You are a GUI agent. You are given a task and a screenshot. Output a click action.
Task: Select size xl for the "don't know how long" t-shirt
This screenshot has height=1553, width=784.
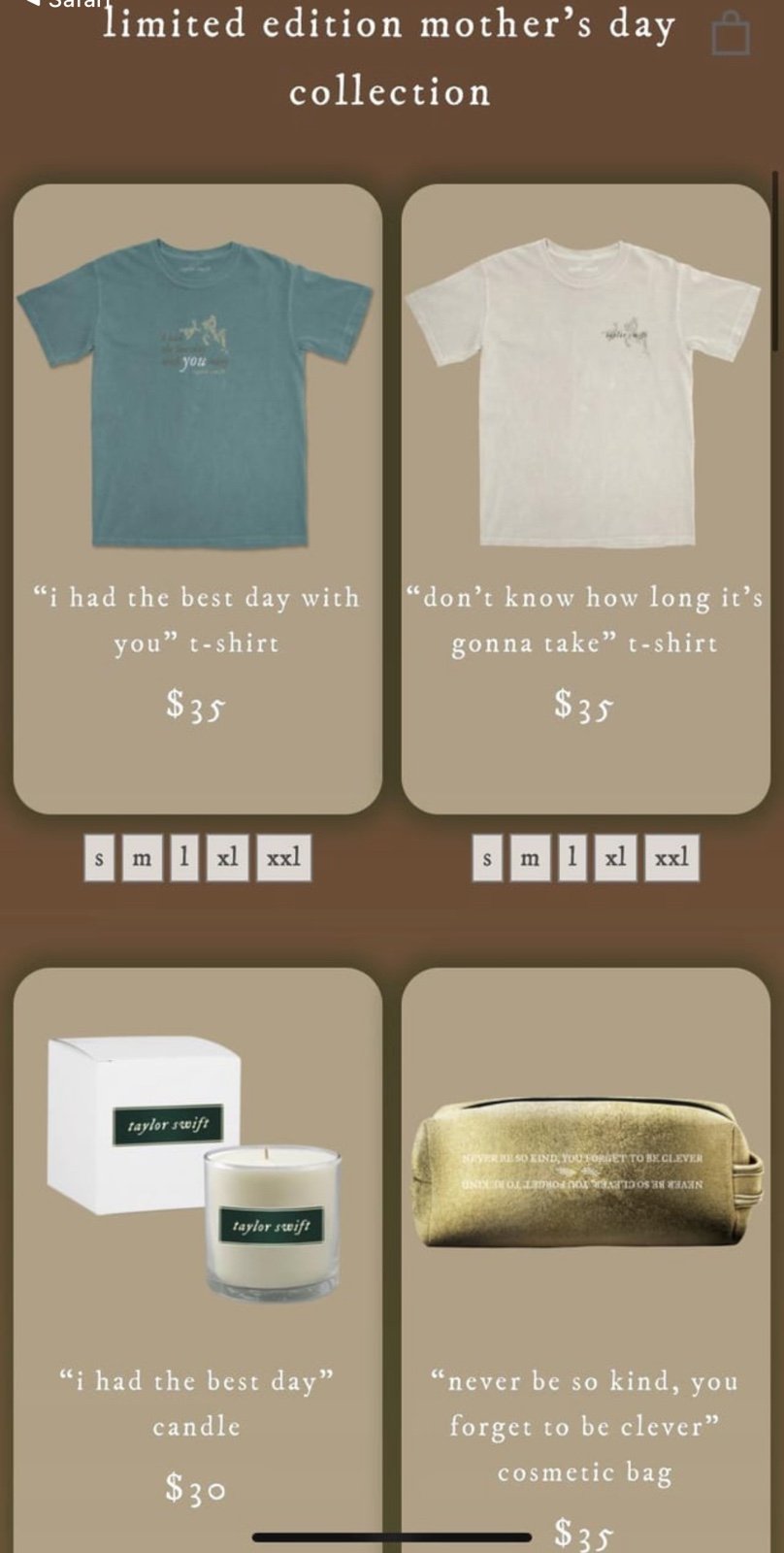pyautogui.click(x=615, y=858)
